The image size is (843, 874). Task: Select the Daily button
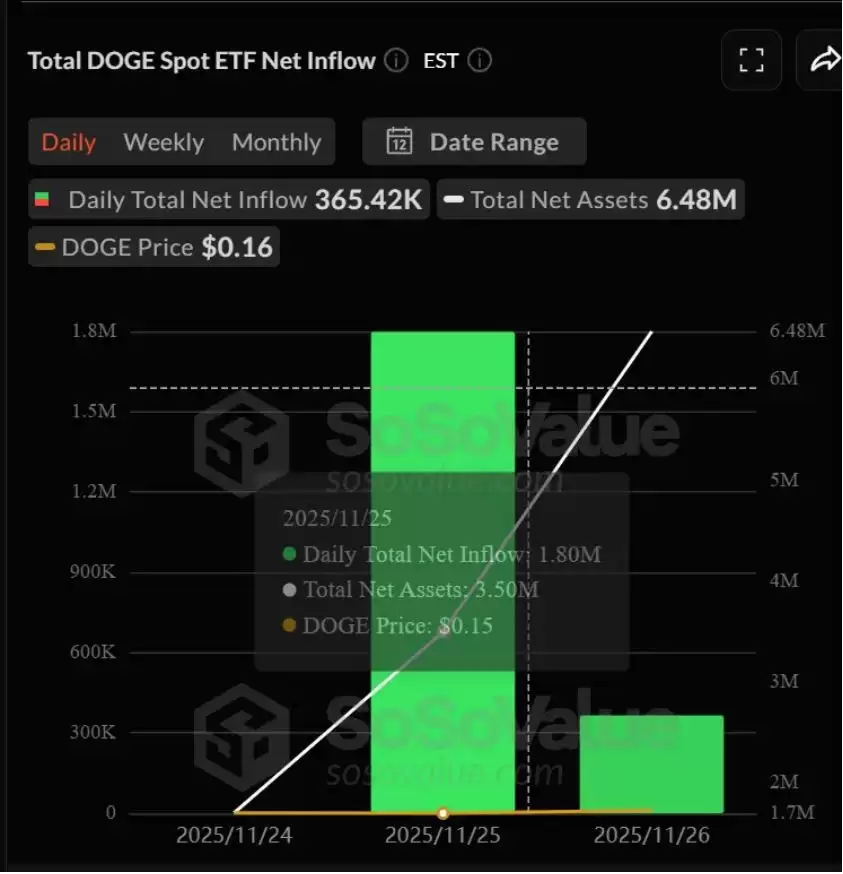coord(68,141)
